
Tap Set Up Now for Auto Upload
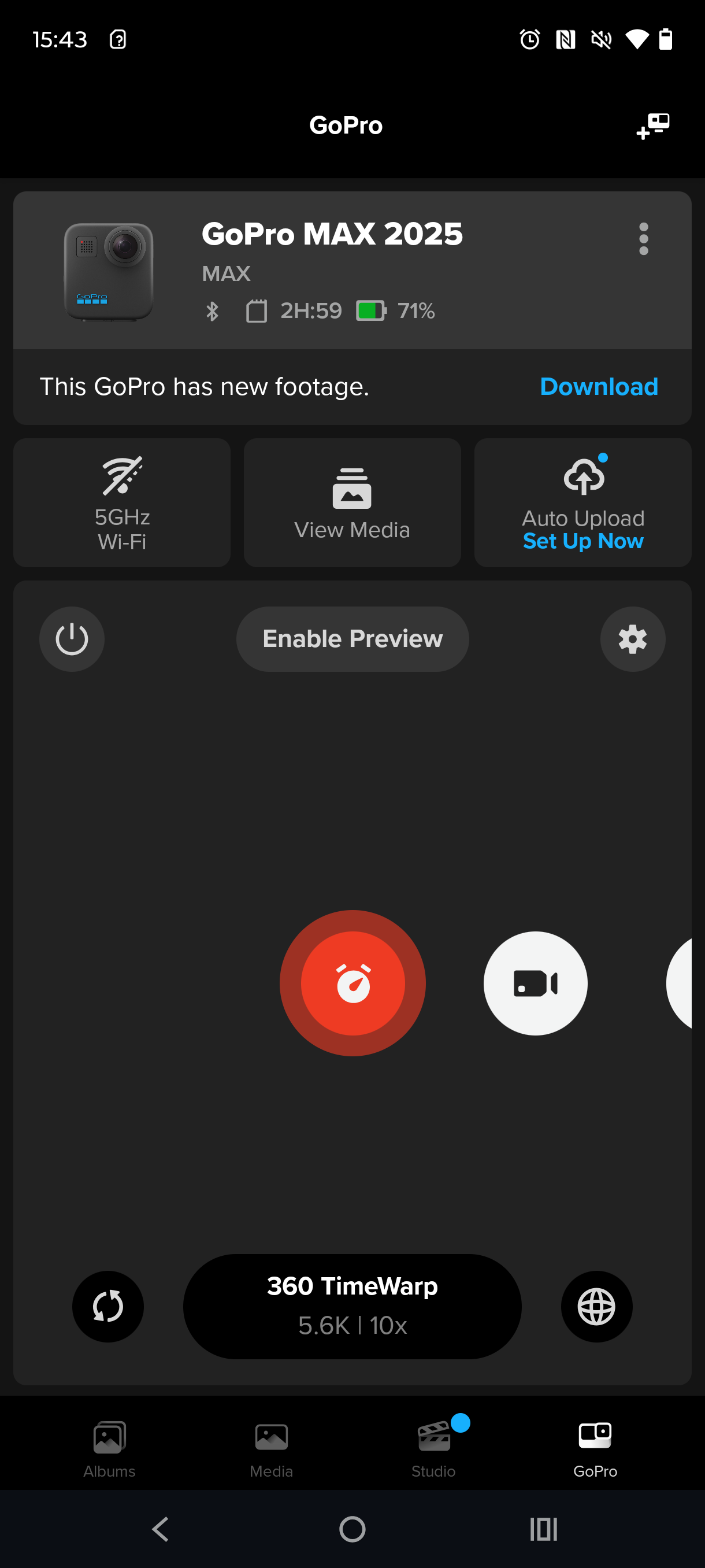582,541
